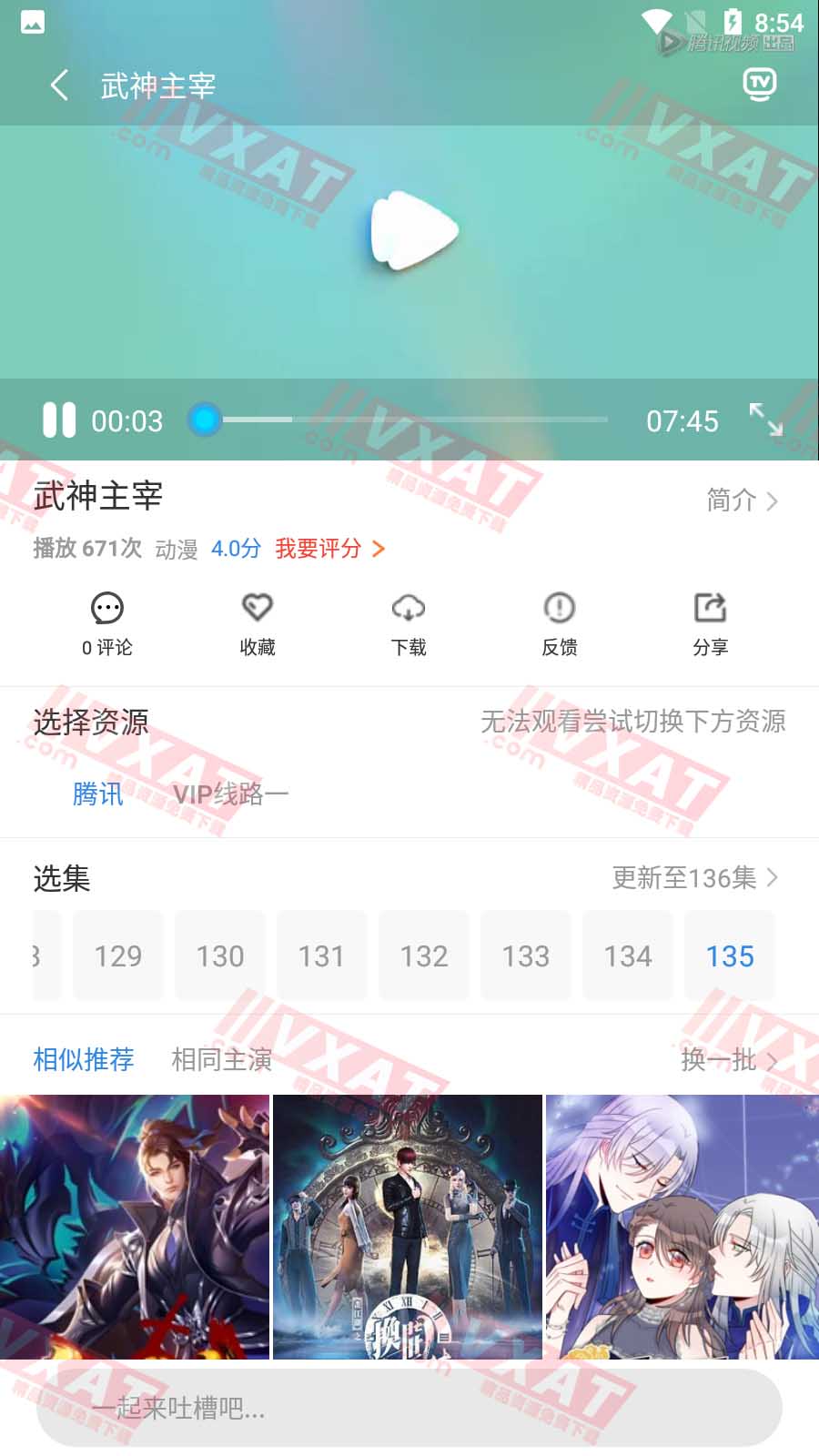Go back using the arrow next to 武神主宰

point(58,85)
